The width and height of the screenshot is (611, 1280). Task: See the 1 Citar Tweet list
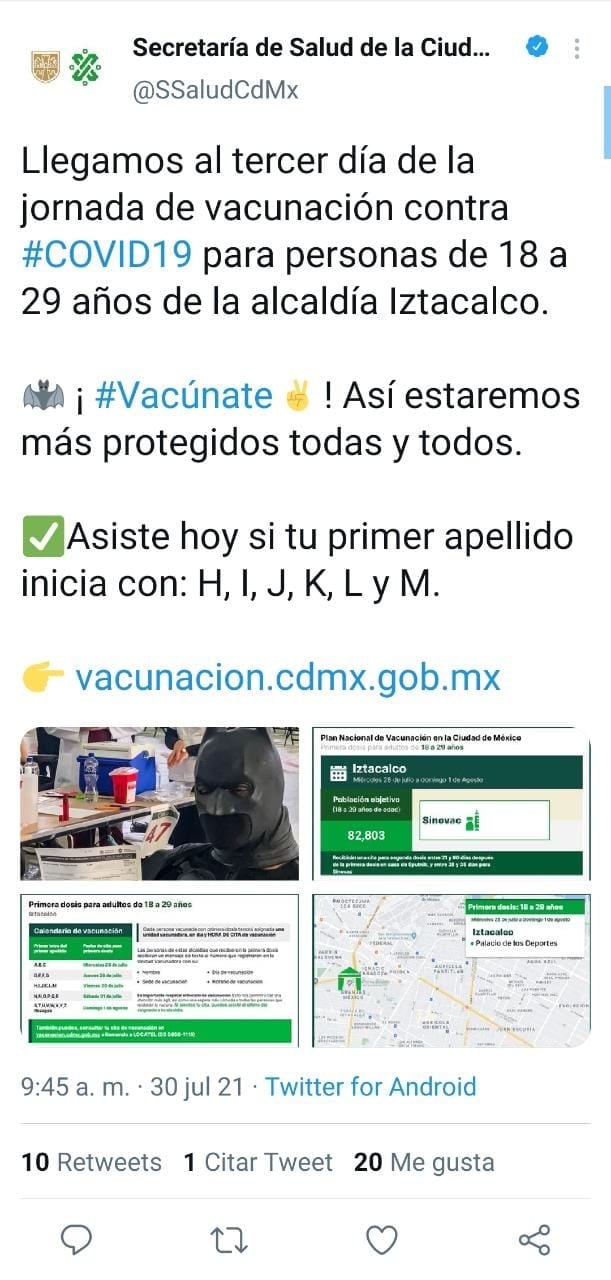coord(257,1162)
